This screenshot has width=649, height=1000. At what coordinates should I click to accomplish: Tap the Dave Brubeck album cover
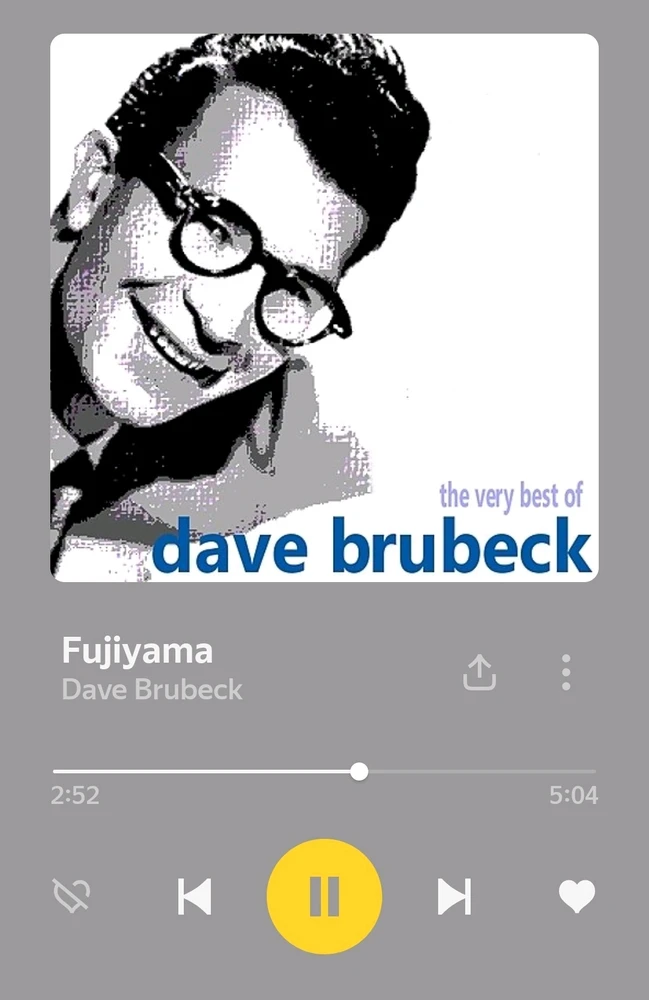[324, 308]
